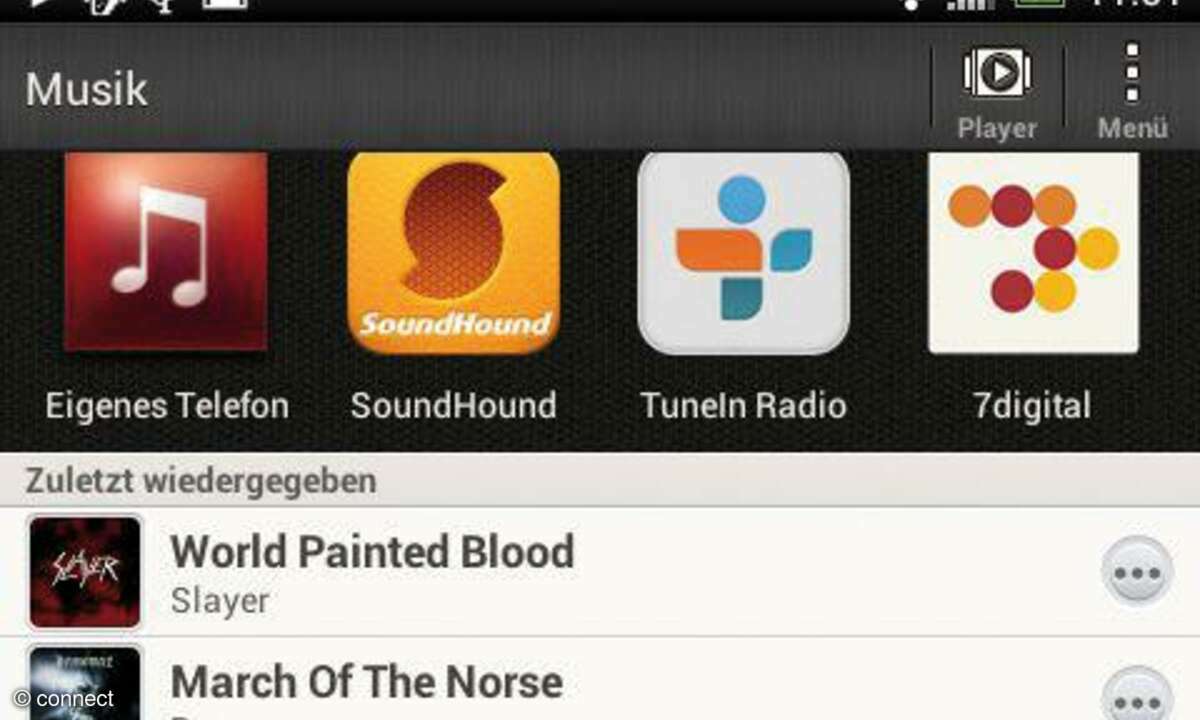
Task: Play World Painted Blood by Slayer
Action: tap(372, 571)
